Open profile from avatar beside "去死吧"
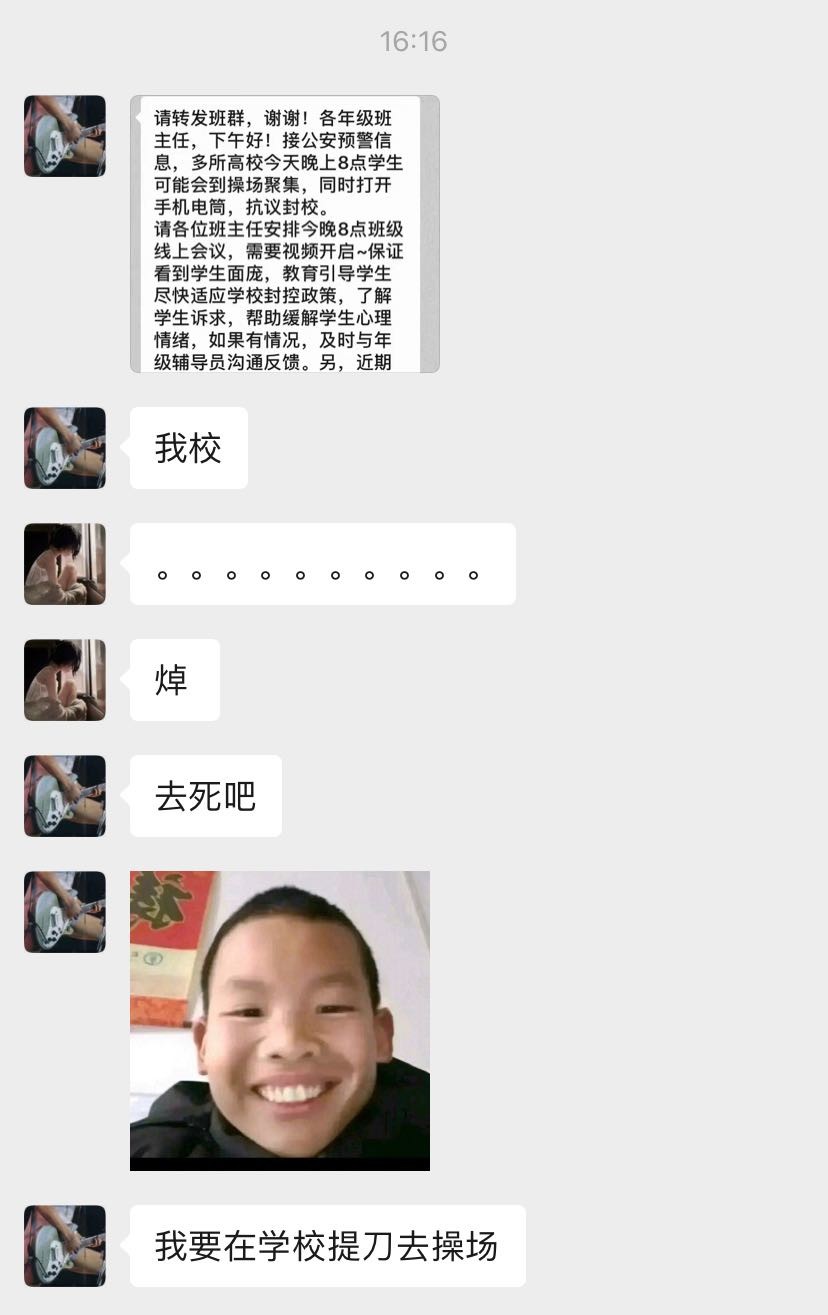Image resolution: width=828 pixels, height=1315 pixels. tap(65, 796)
